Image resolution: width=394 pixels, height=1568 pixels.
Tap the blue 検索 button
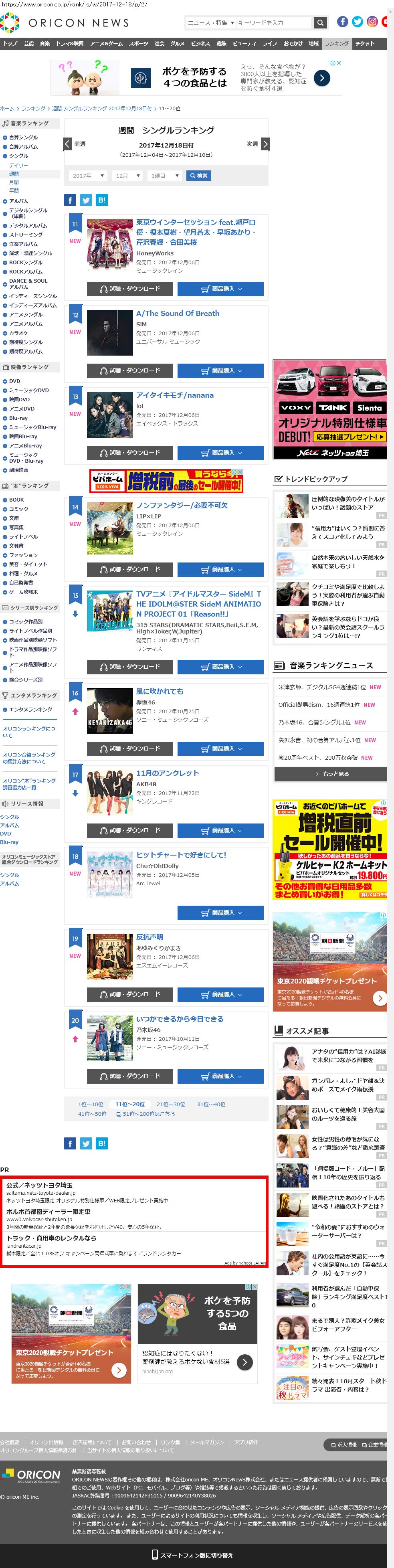pos(198,176)
